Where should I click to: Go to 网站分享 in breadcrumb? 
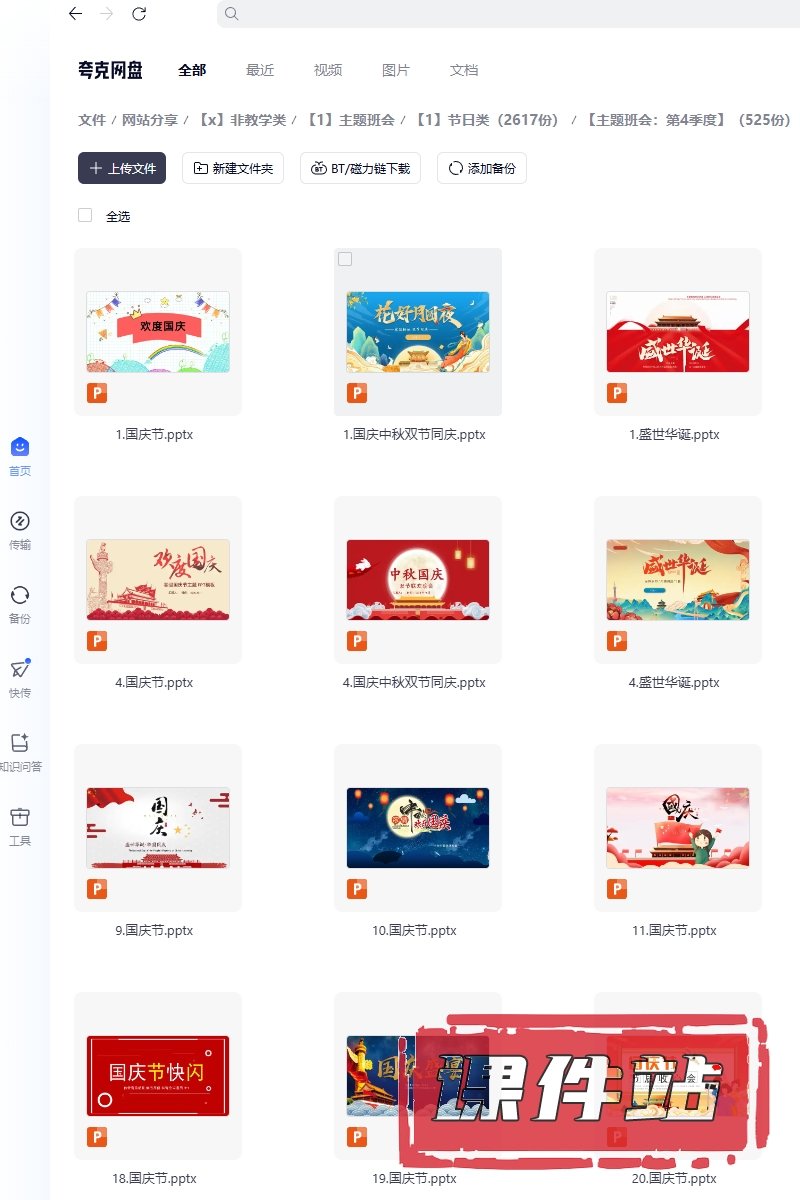click(x=150, y=120)
